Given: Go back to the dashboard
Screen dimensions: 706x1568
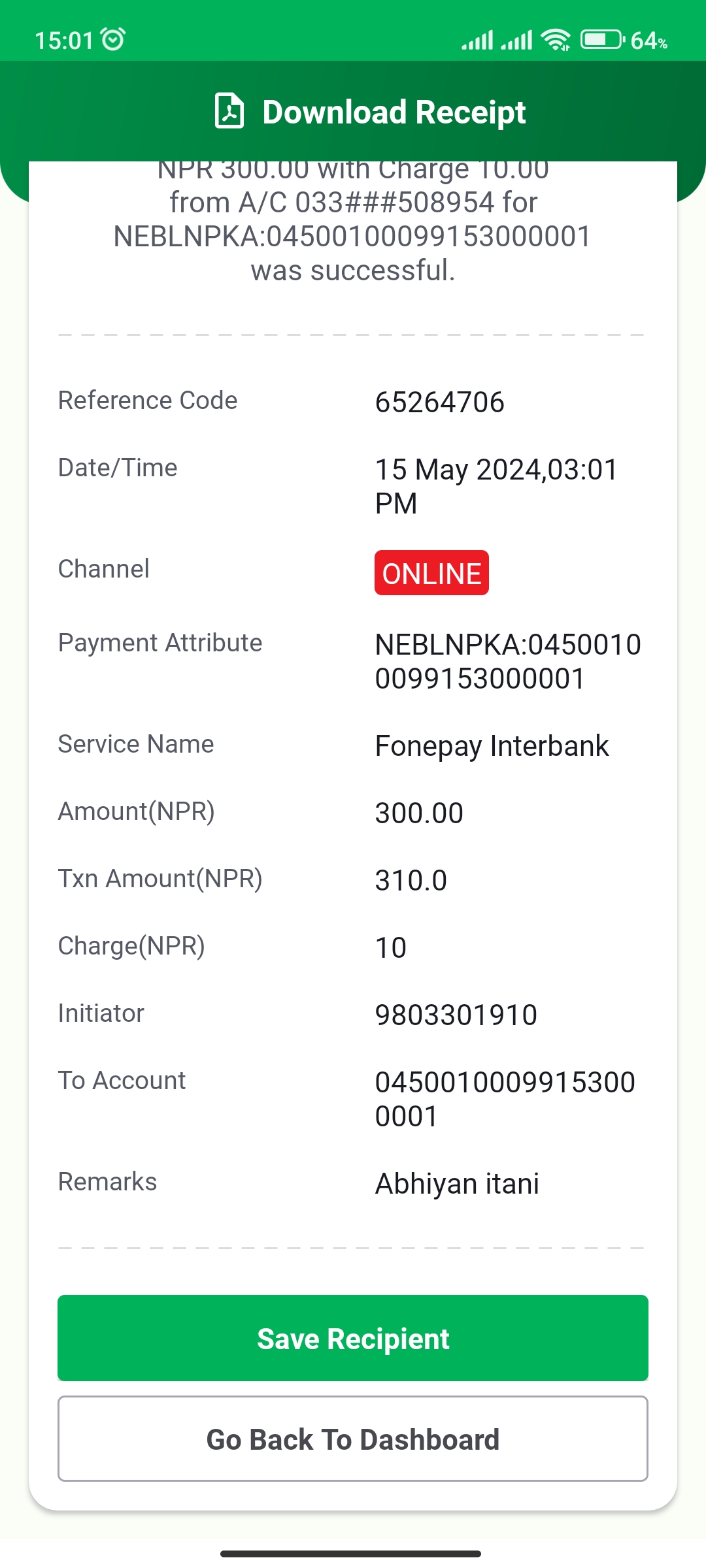Looking at the screenshot, I should point(353,1439).
